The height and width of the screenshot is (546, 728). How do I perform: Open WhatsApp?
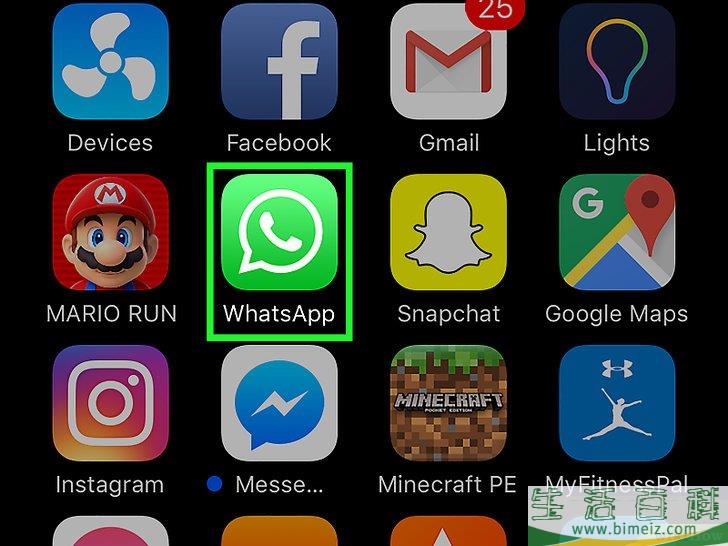click(279, 232)
